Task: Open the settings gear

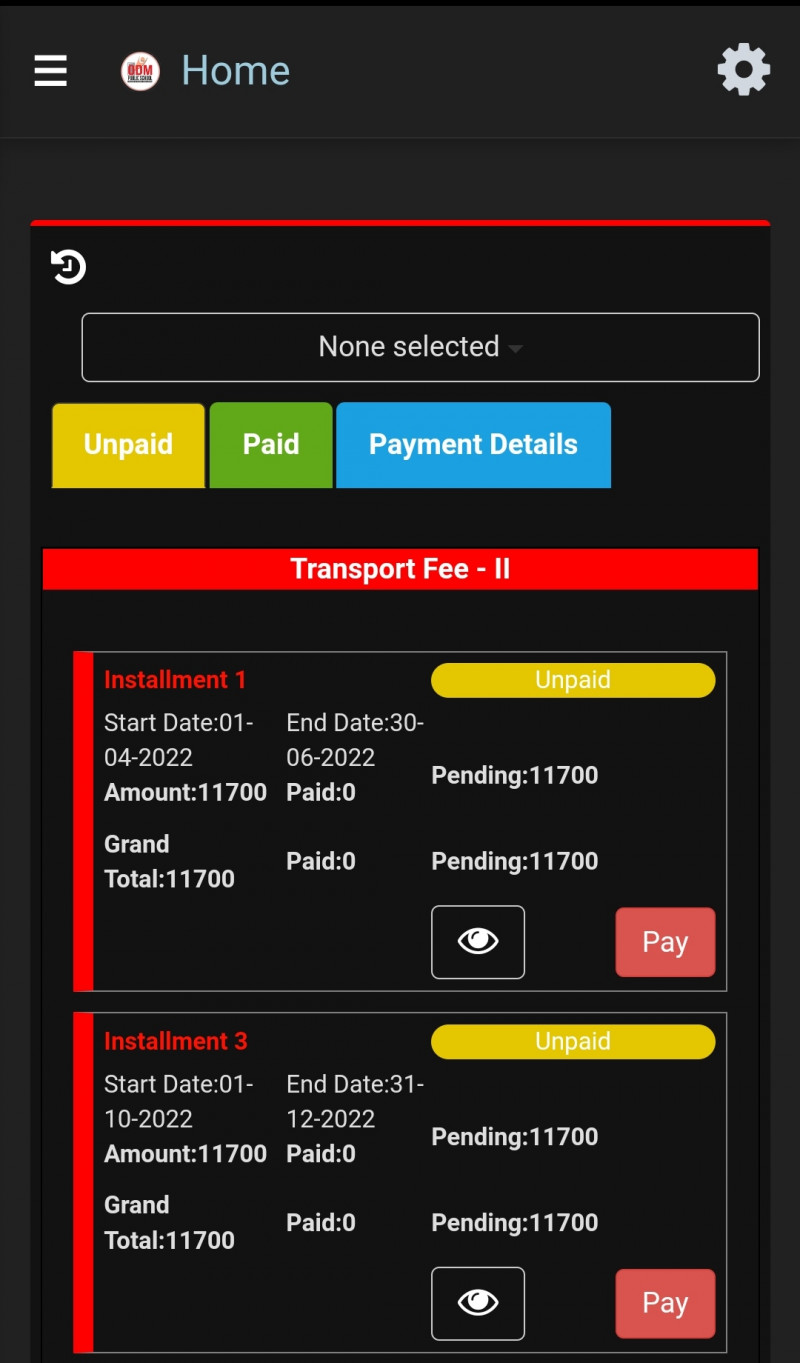Action: coord(743,71)
